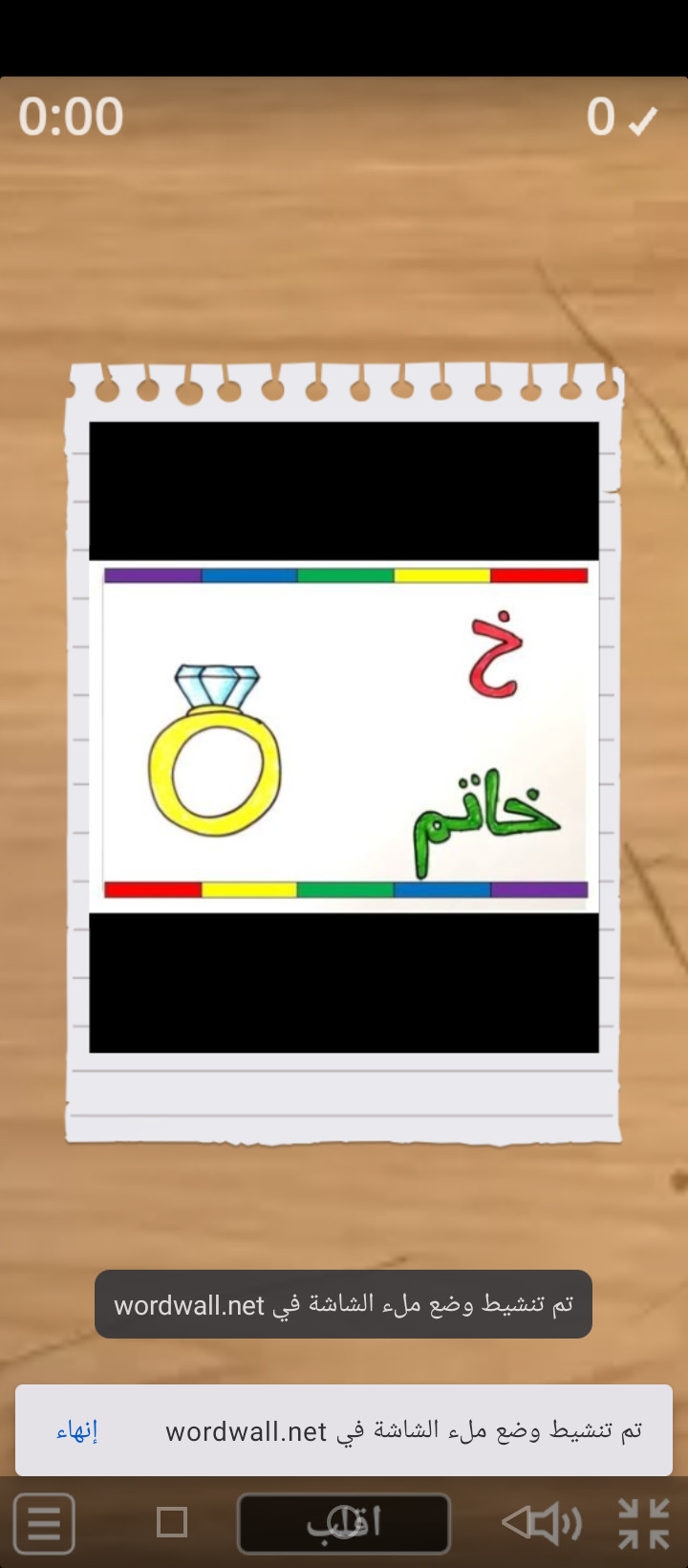Mute the game sound
This screenshot has height=1568, width=688.
click(x=542, y=1523)
